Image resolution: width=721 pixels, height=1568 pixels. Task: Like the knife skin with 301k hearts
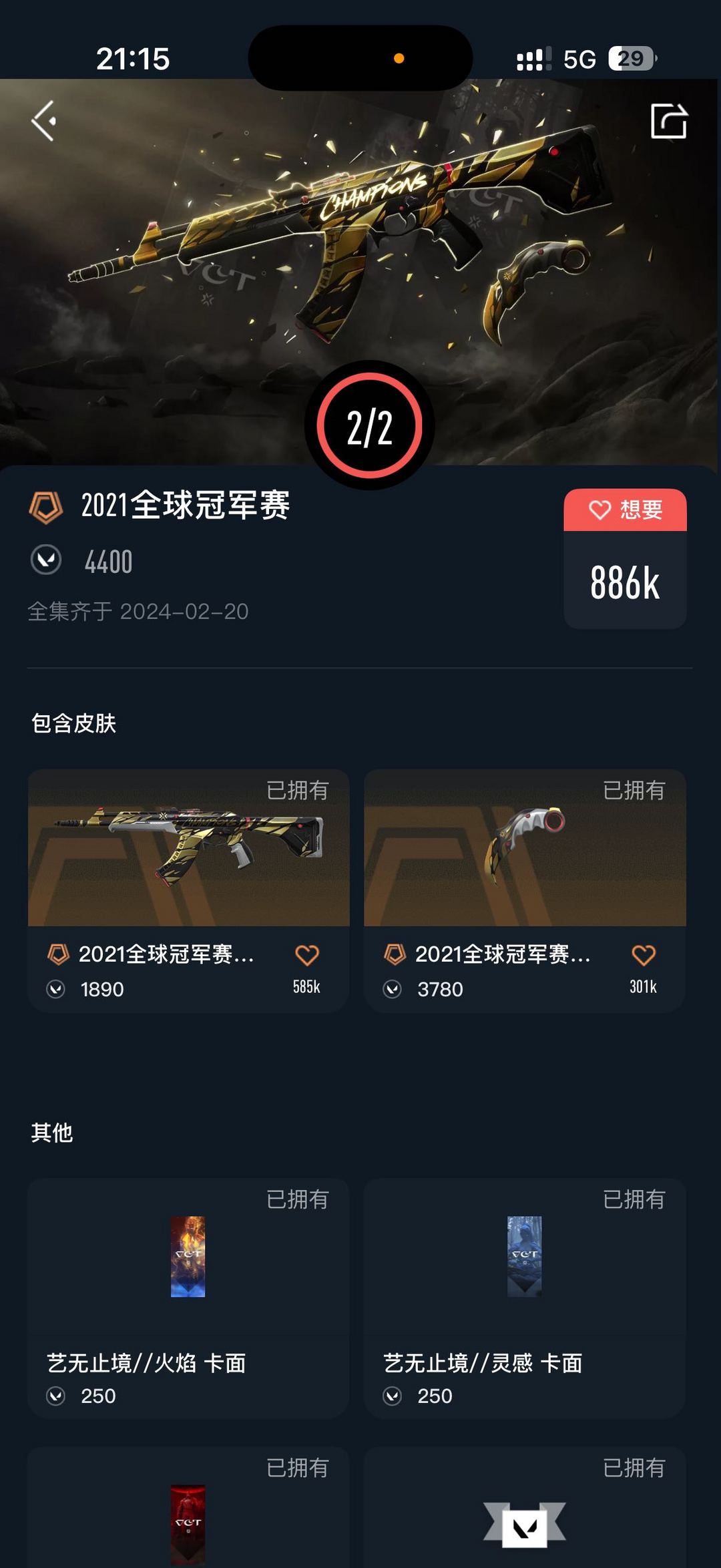click(644, 956)
